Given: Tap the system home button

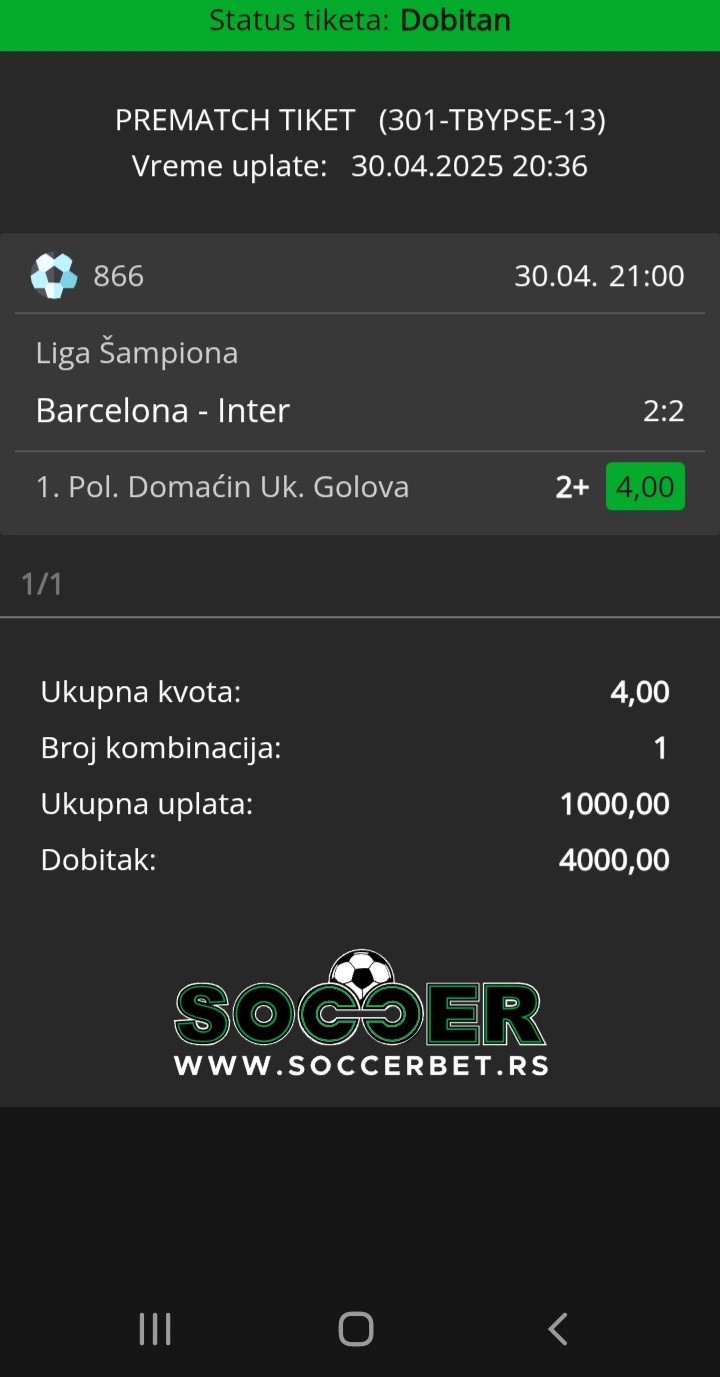Looking at the screenshot, I should [356, 1329].
